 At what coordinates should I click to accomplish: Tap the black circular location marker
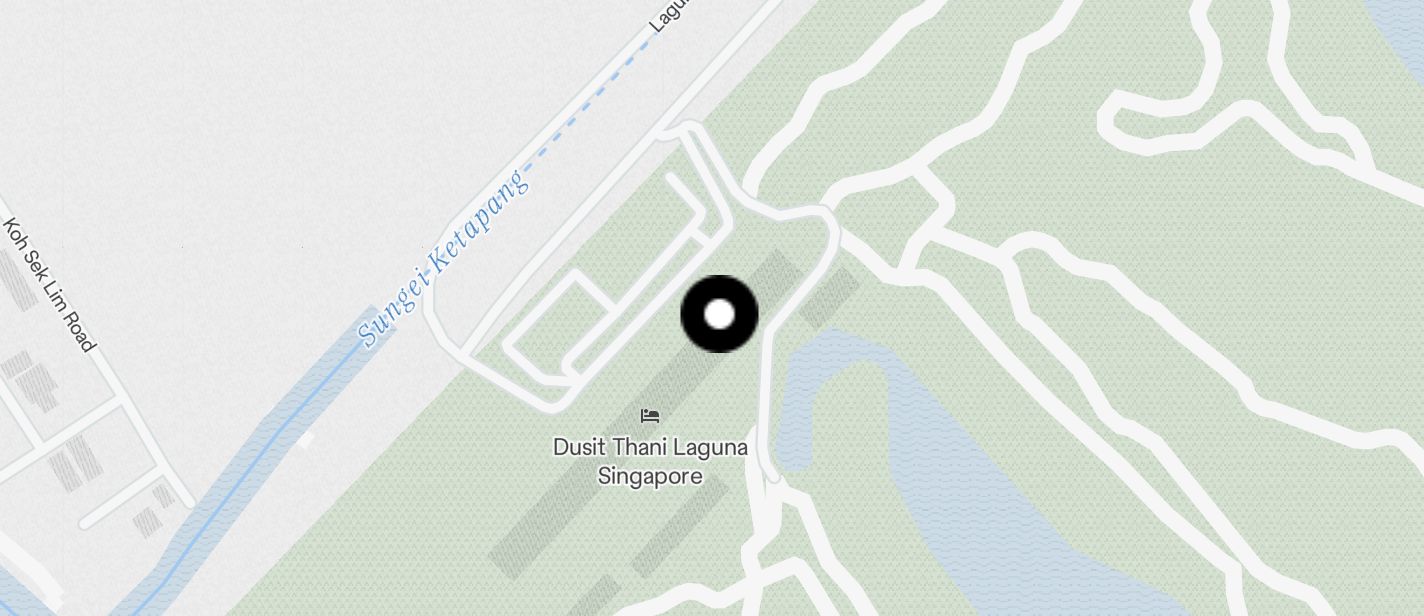pos(719,314)
